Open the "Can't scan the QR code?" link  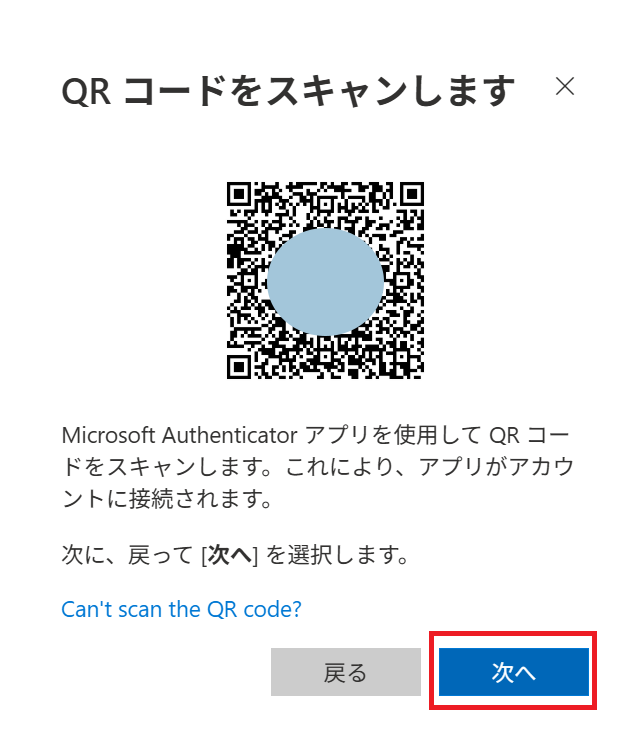[x=182, y=609]
